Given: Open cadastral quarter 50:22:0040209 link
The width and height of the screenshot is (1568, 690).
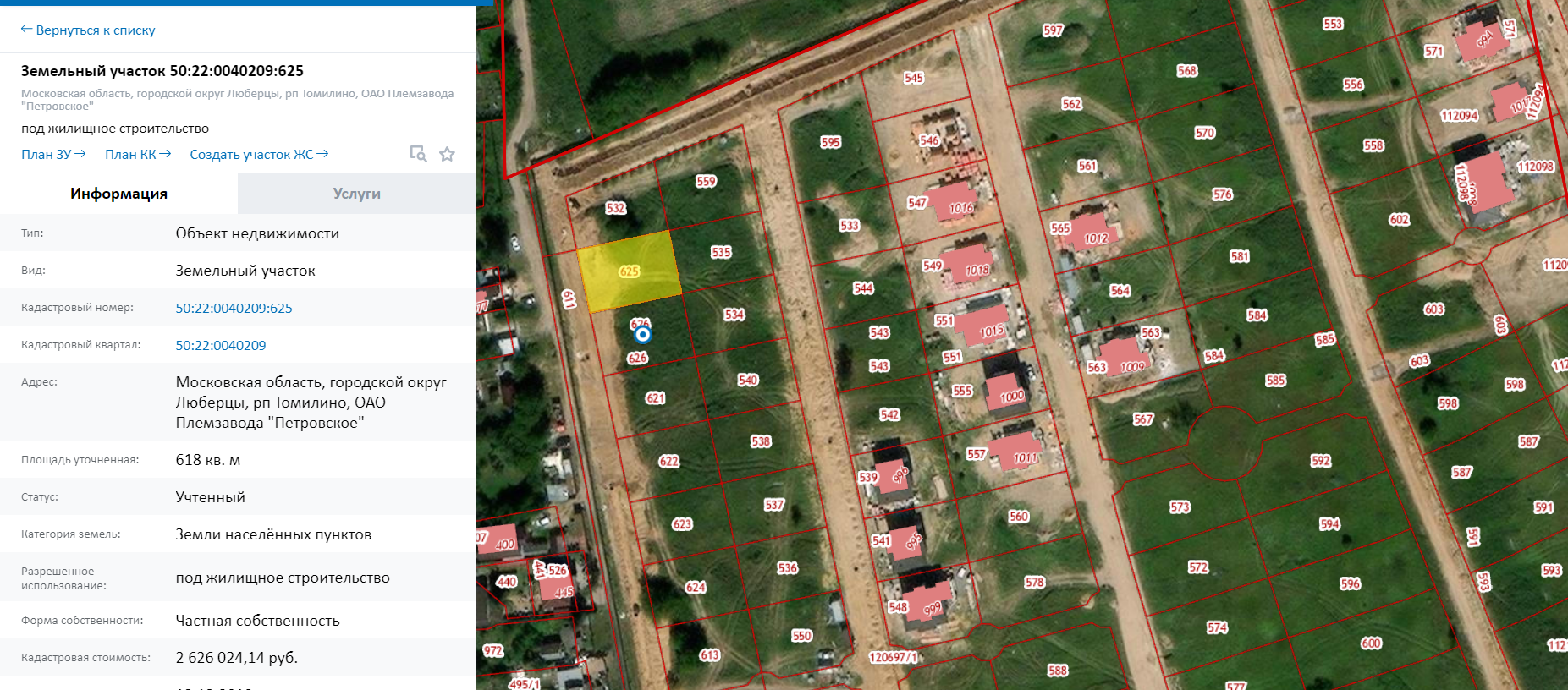Looking at the screenshot, I should (220, 345).
